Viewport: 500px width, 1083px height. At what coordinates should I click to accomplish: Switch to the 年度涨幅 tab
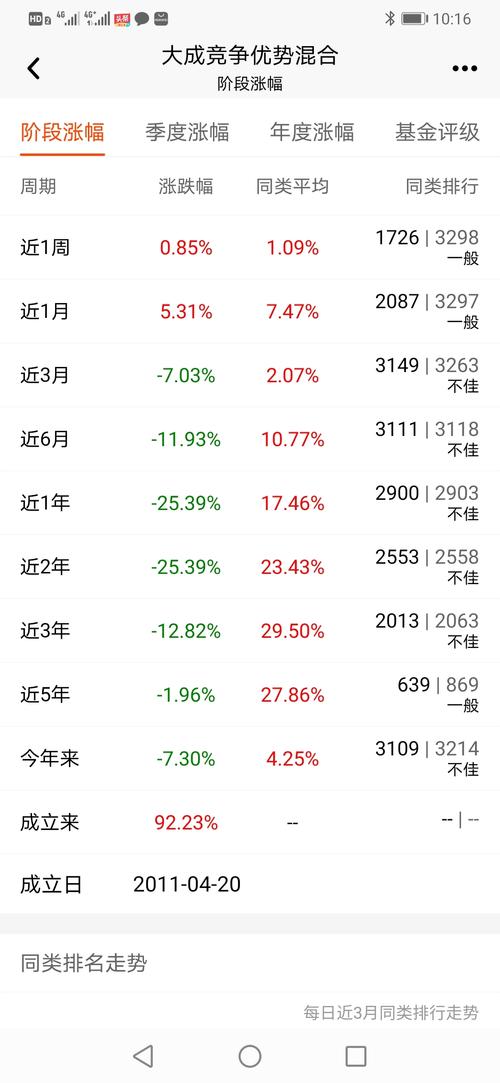pyautogui.click(x=311, y=131)
